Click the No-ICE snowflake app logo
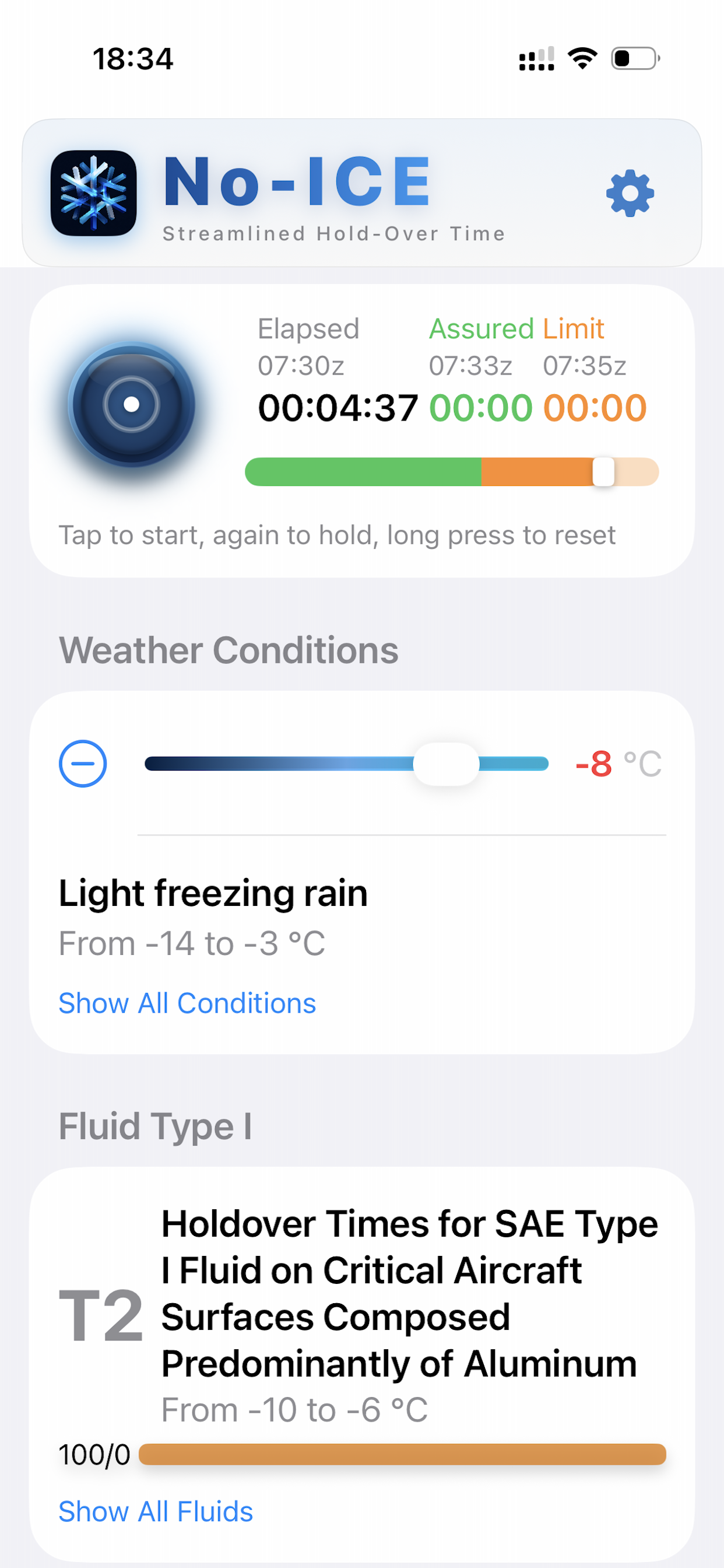This screenshot has height=1568, width=724. (94, 192)
